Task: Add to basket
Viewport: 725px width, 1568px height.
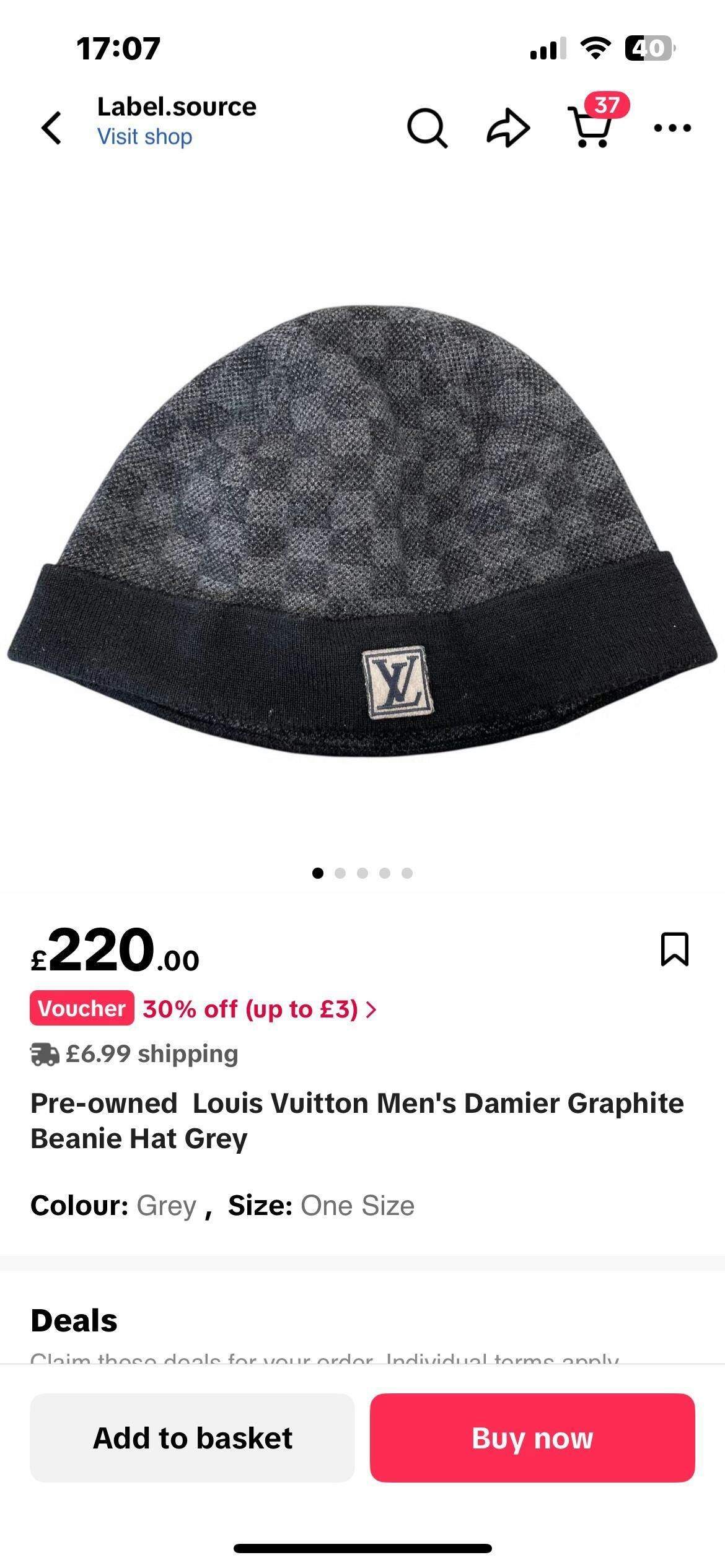Action: click(x=192, y=1438)
